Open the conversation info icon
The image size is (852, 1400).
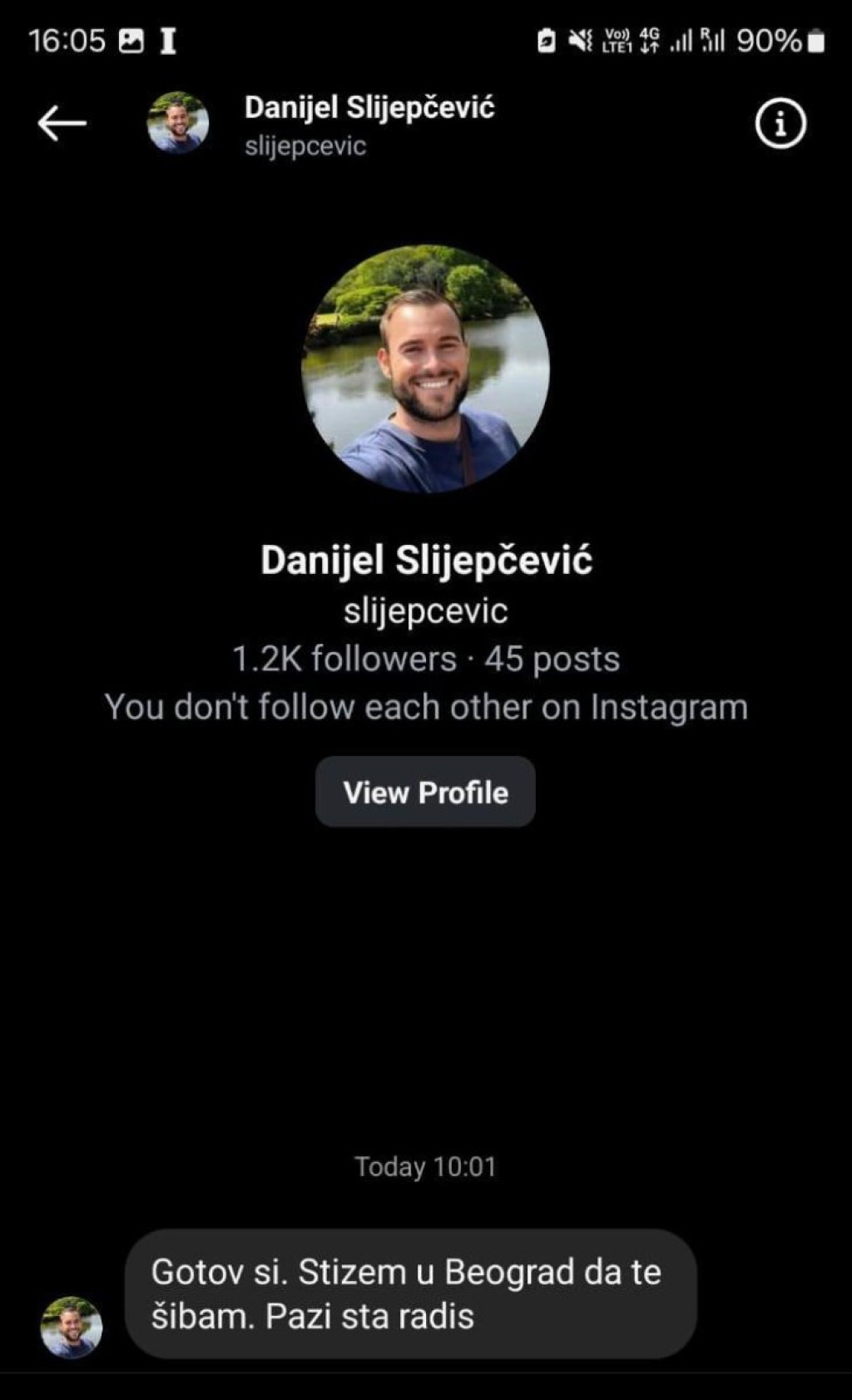pos(780,124)
